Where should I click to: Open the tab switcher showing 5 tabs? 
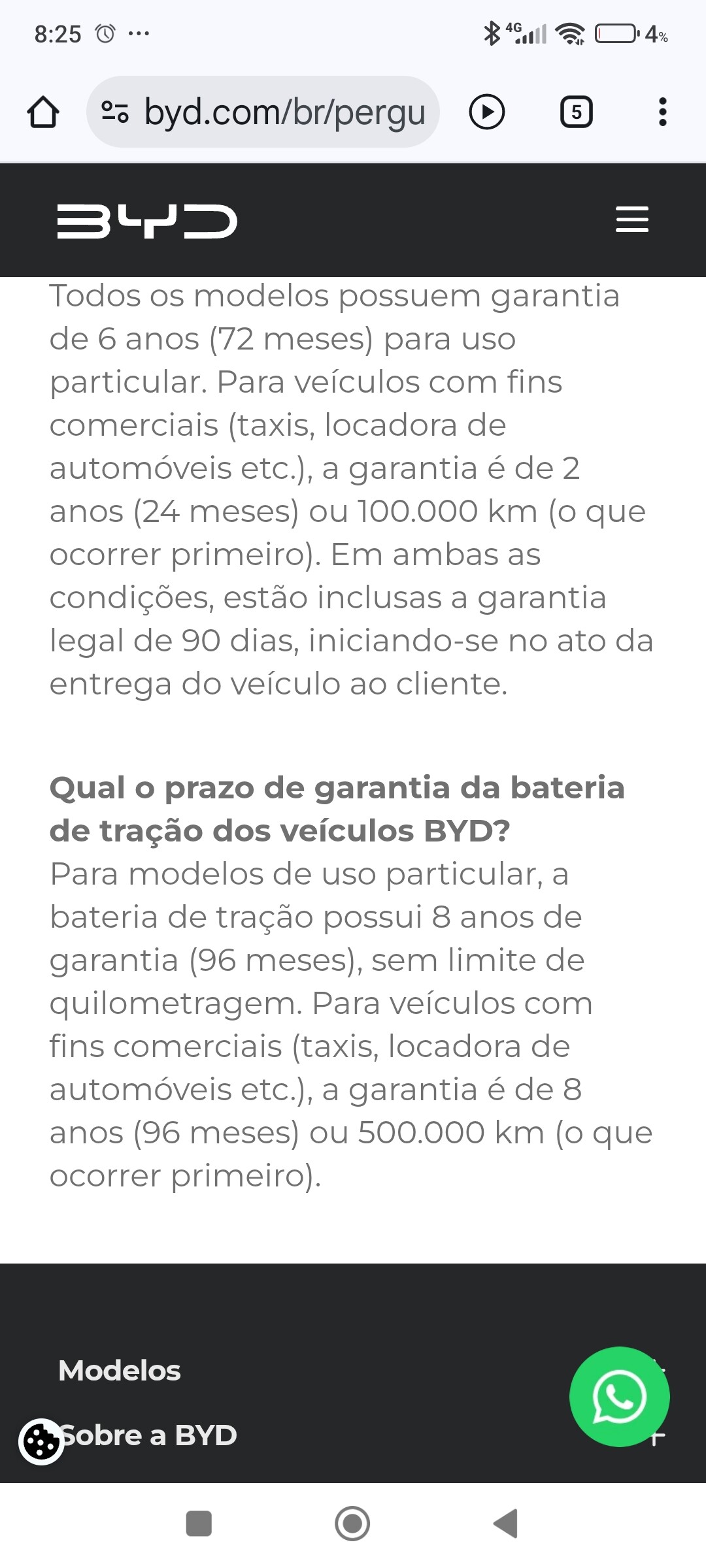576,112
